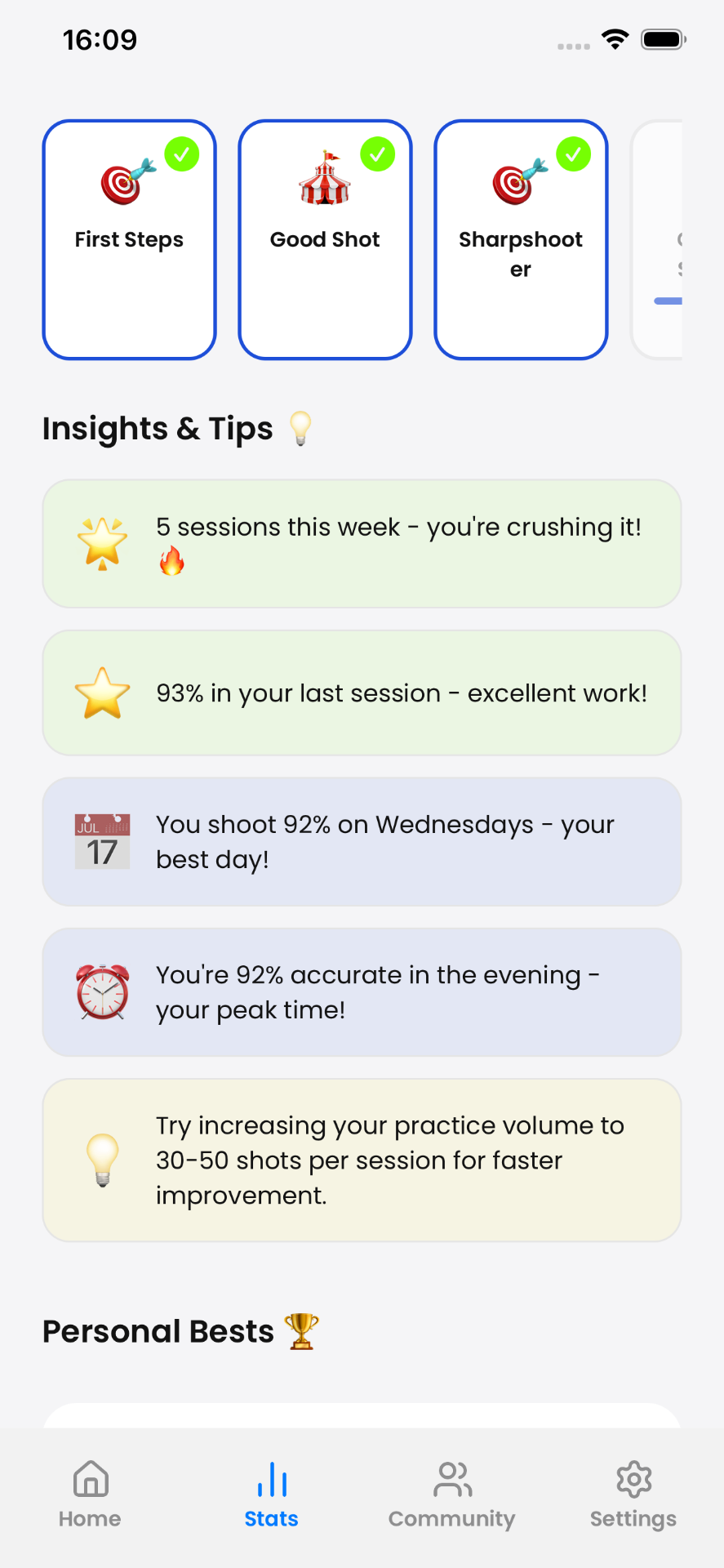Tap the lightbulb icon on practice volume tip
The height and width of the screenshot is (1568, 724).
101,1160
